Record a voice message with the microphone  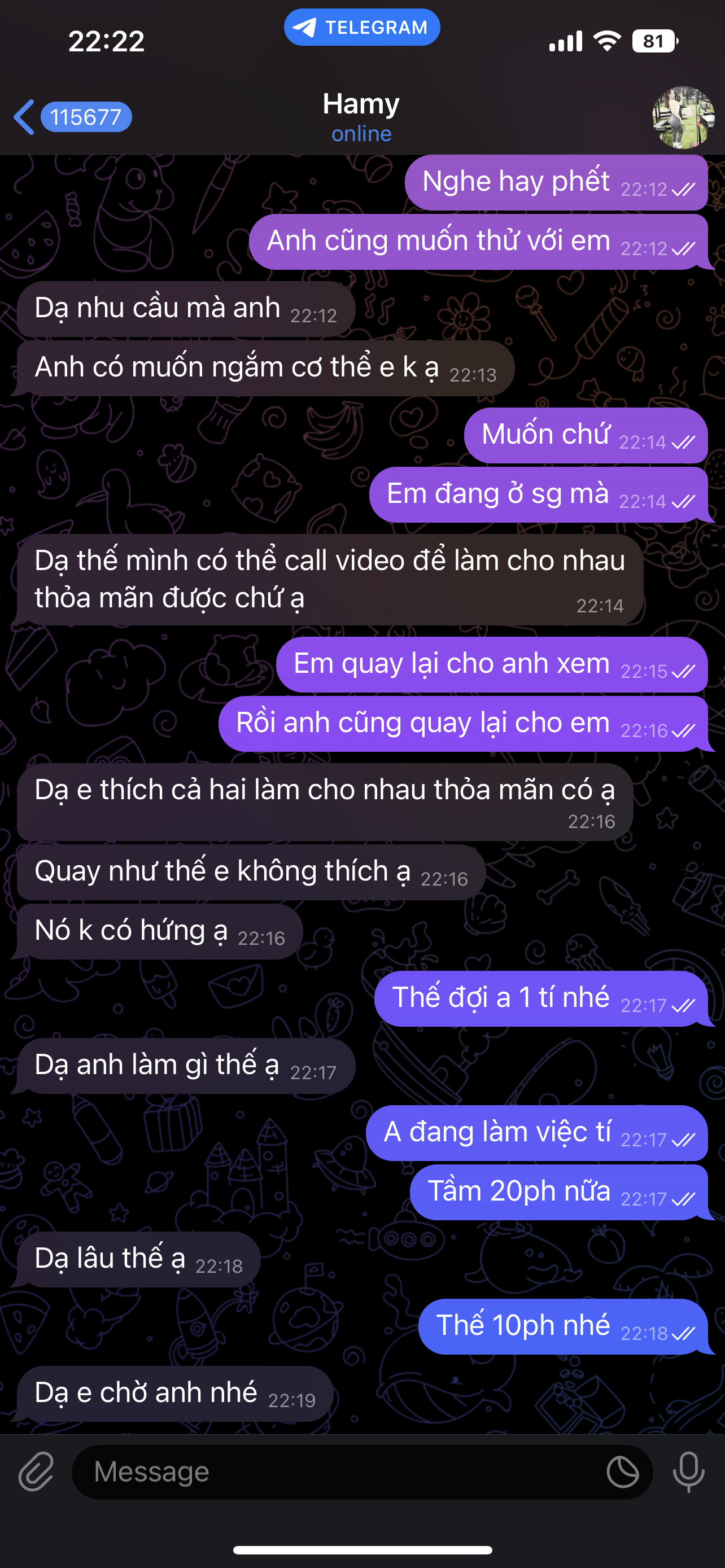(x=688, y=1472)
